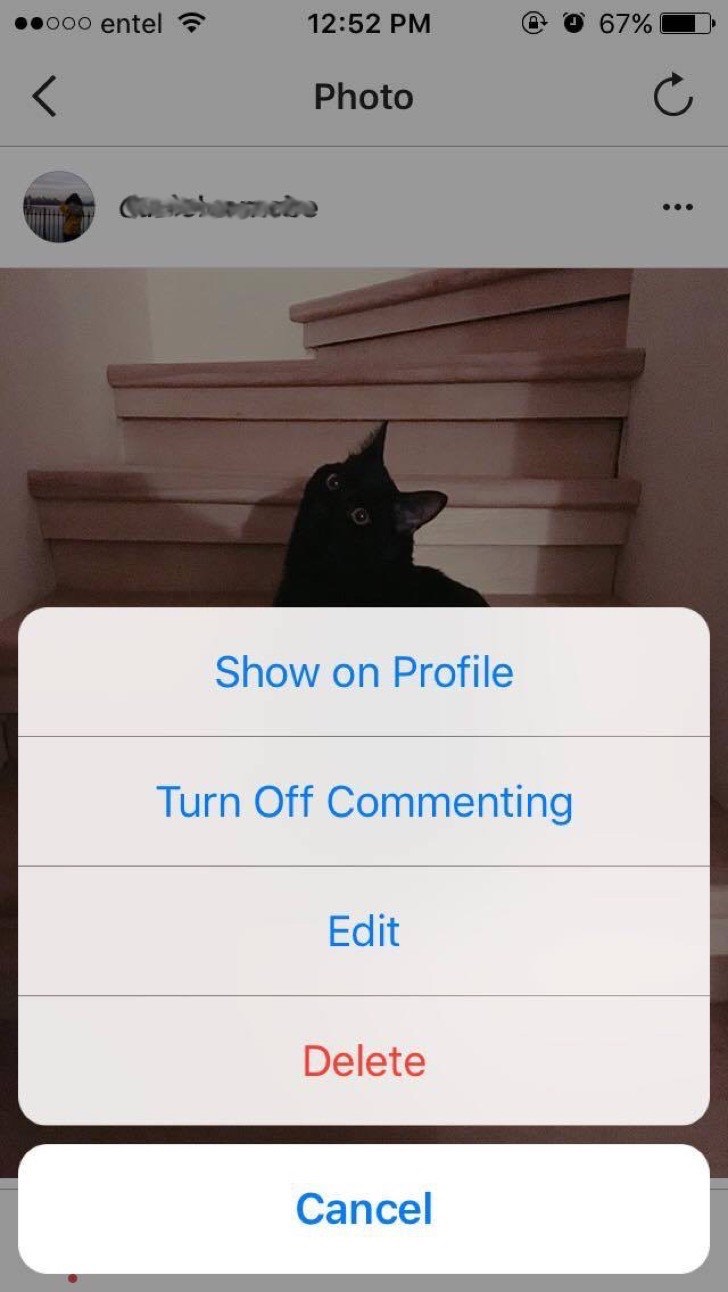This screenshot has height=1292, width=728.
Task: Cancel the action sheet
Action: pyautogui.click(x=364, y=1209)
